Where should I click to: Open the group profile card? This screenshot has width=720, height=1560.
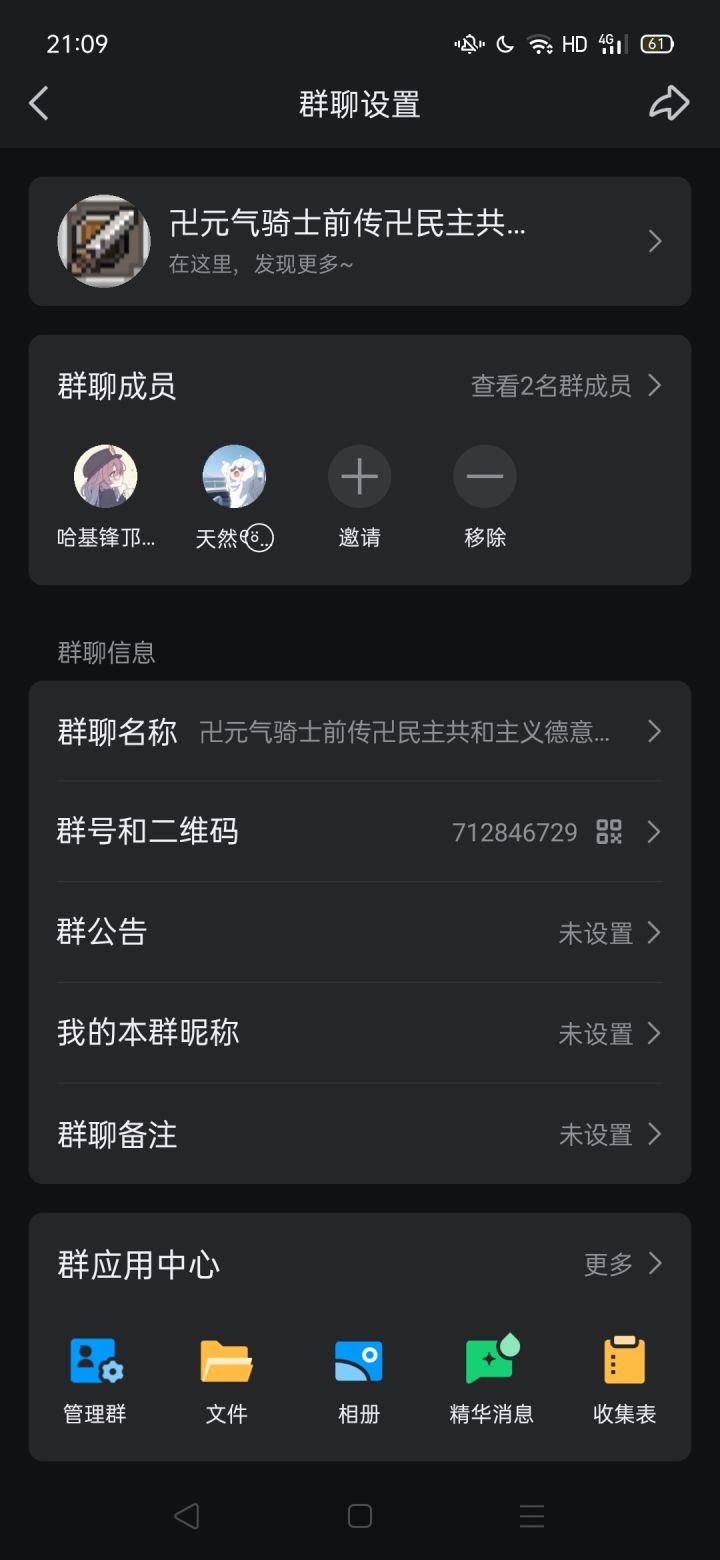[x=360, y=241]
